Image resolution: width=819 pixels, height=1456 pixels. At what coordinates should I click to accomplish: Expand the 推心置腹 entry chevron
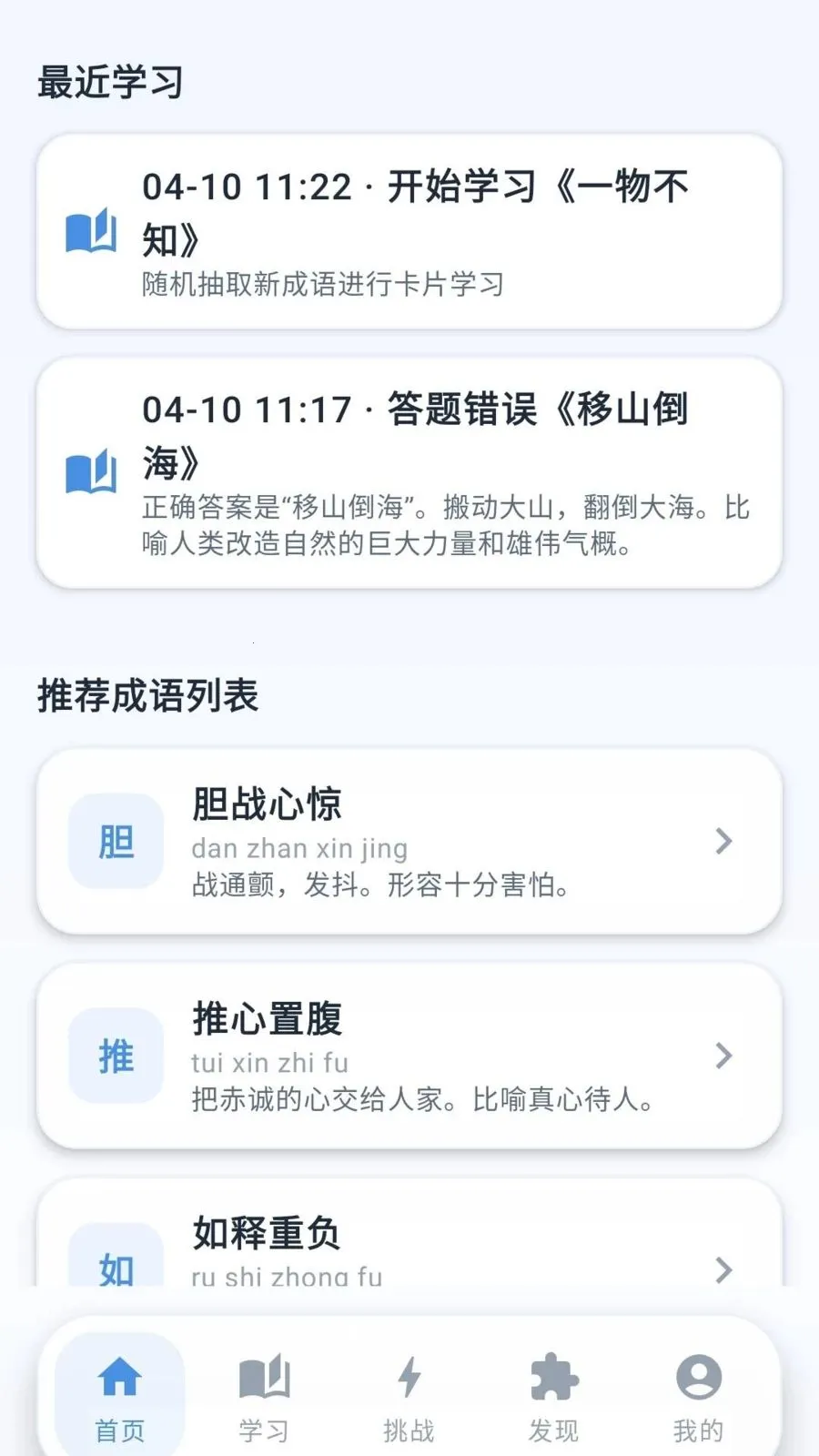(x=723, y=1056)
